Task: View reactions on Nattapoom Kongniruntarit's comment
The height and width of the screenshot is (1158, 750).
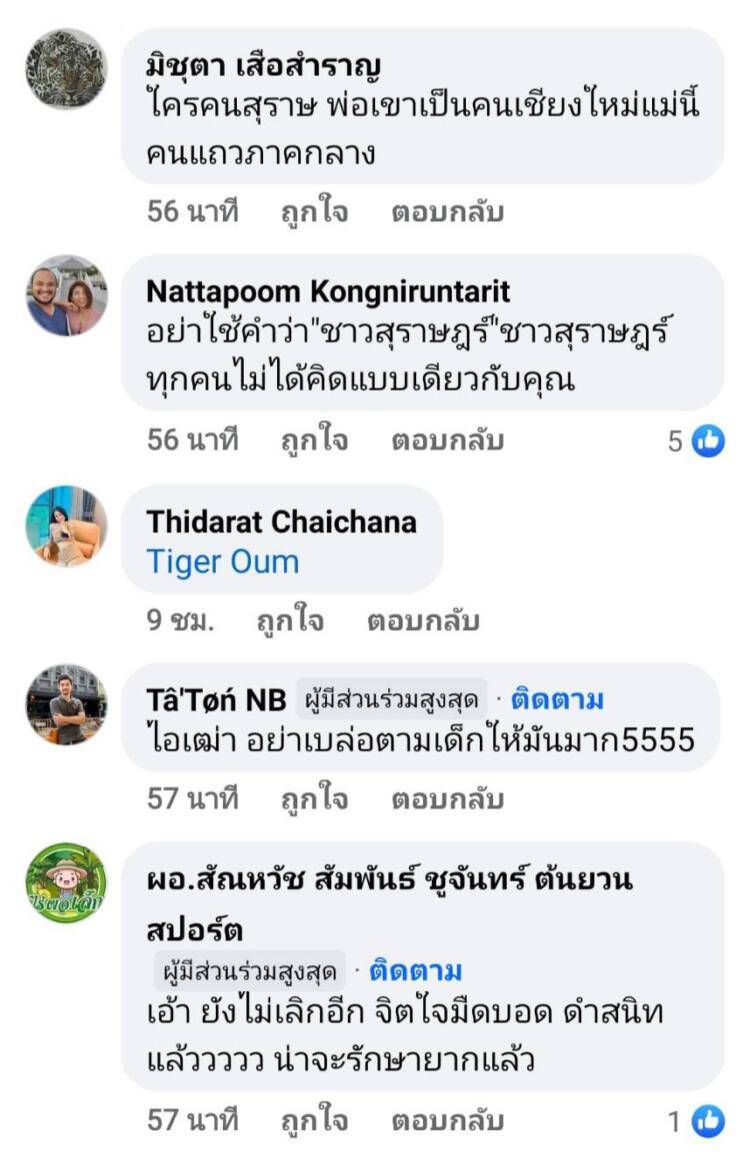Action: point(696,440)
